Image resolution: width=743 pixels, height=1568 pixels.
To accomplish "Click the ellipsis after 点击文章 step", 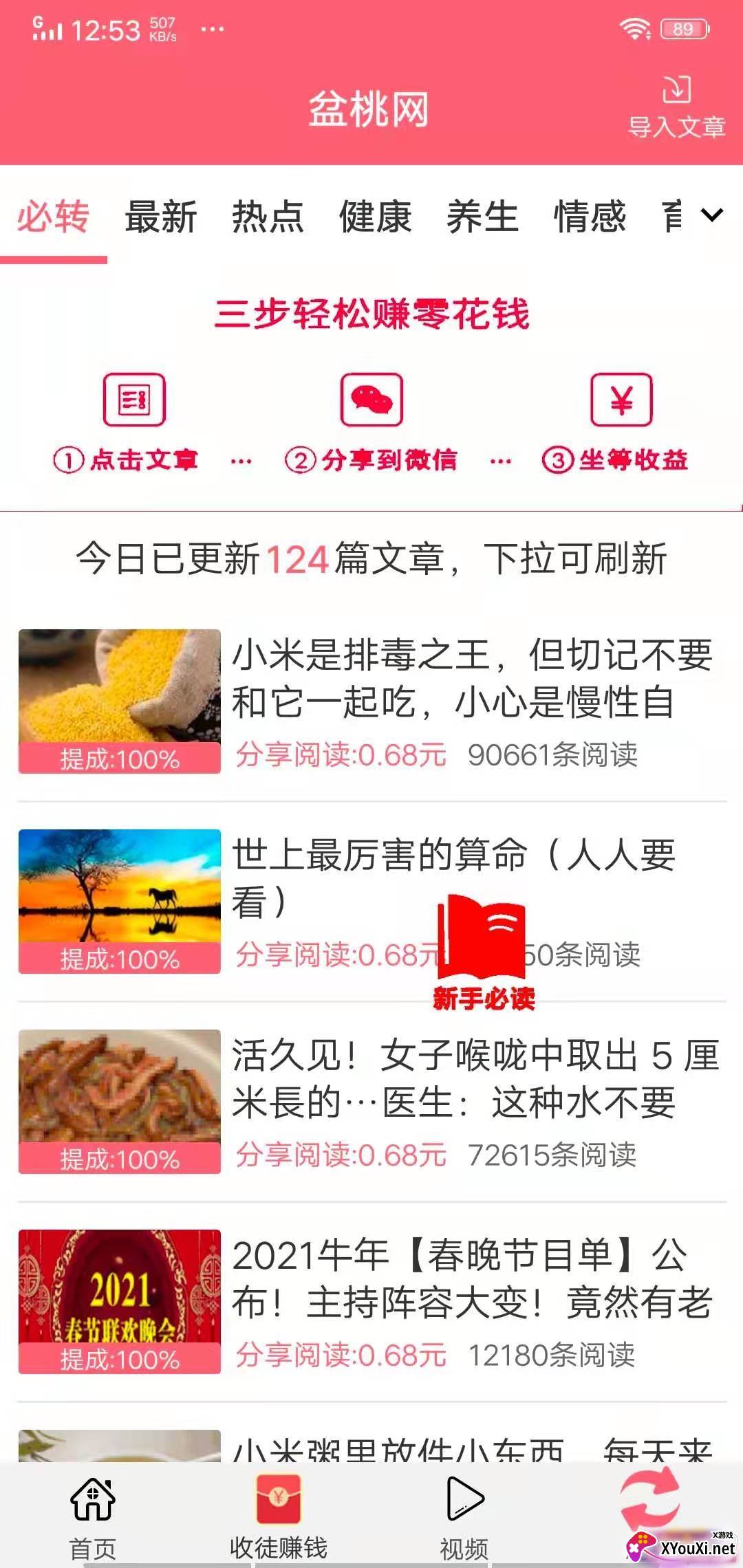I will click(241, 459).
